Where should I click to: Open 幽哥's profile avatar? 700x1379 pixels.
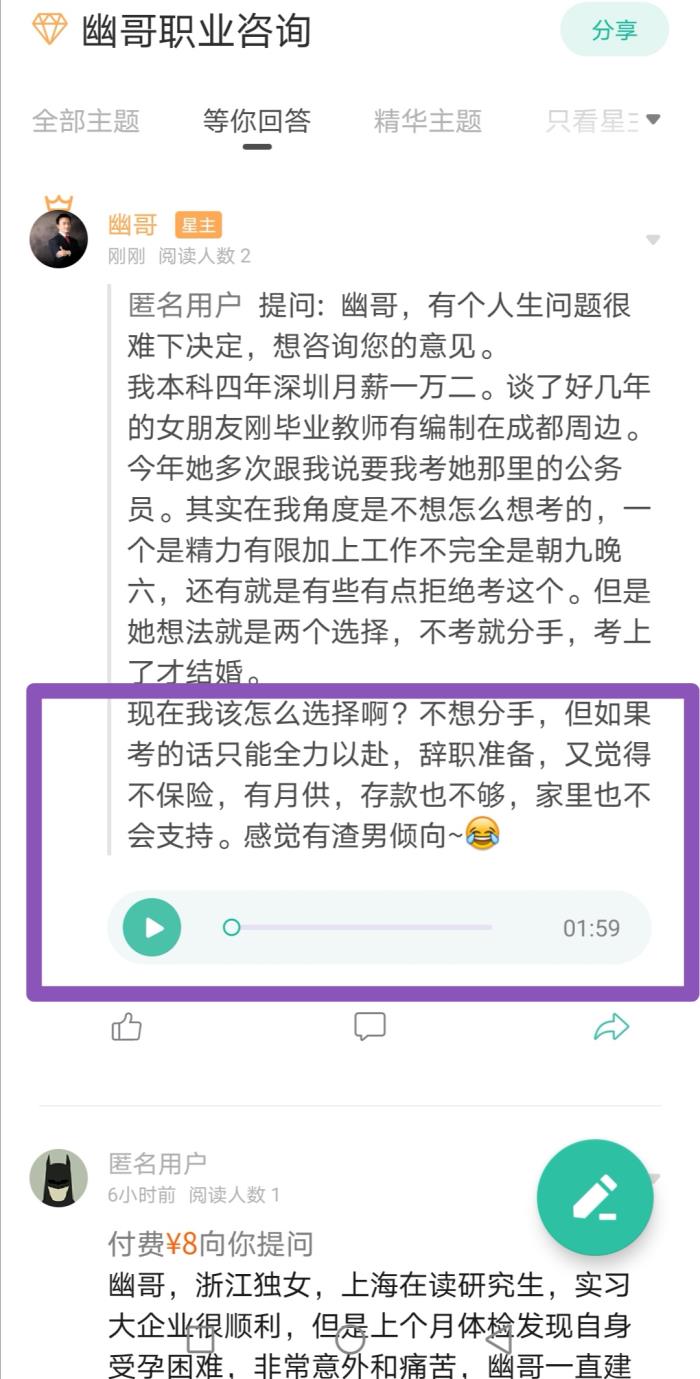pos(59,239)
